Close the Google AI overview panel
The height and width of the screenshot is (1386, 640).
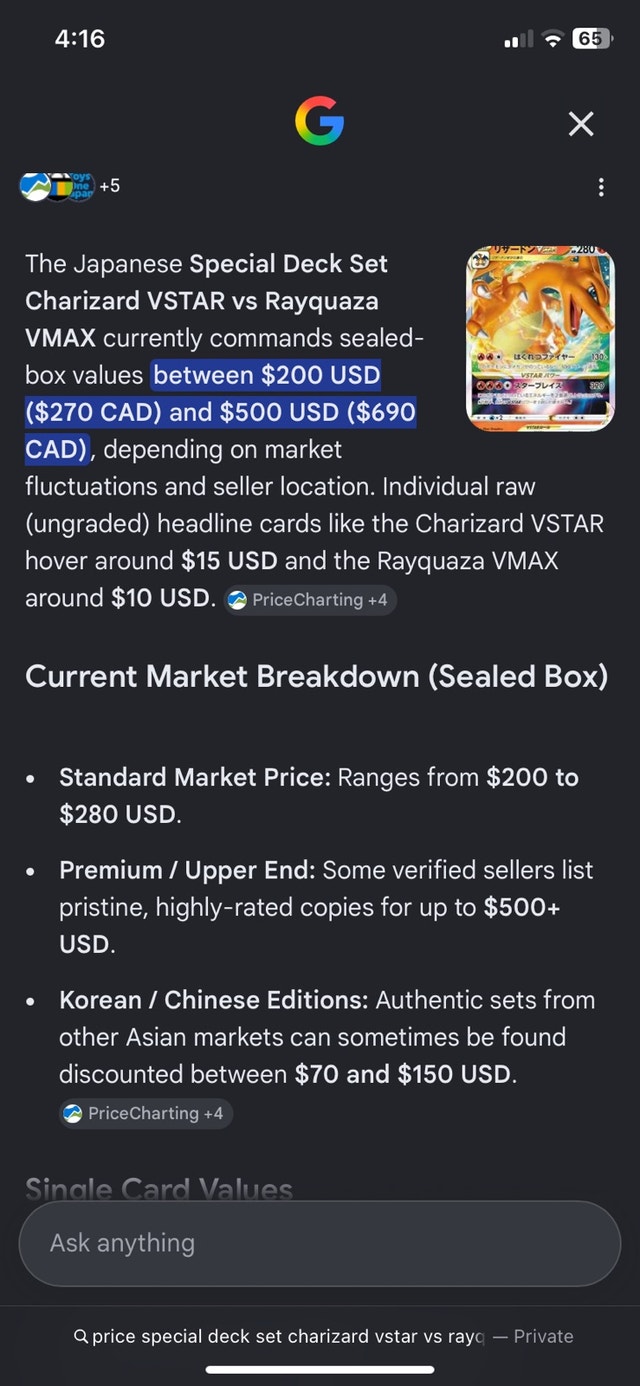580,124
